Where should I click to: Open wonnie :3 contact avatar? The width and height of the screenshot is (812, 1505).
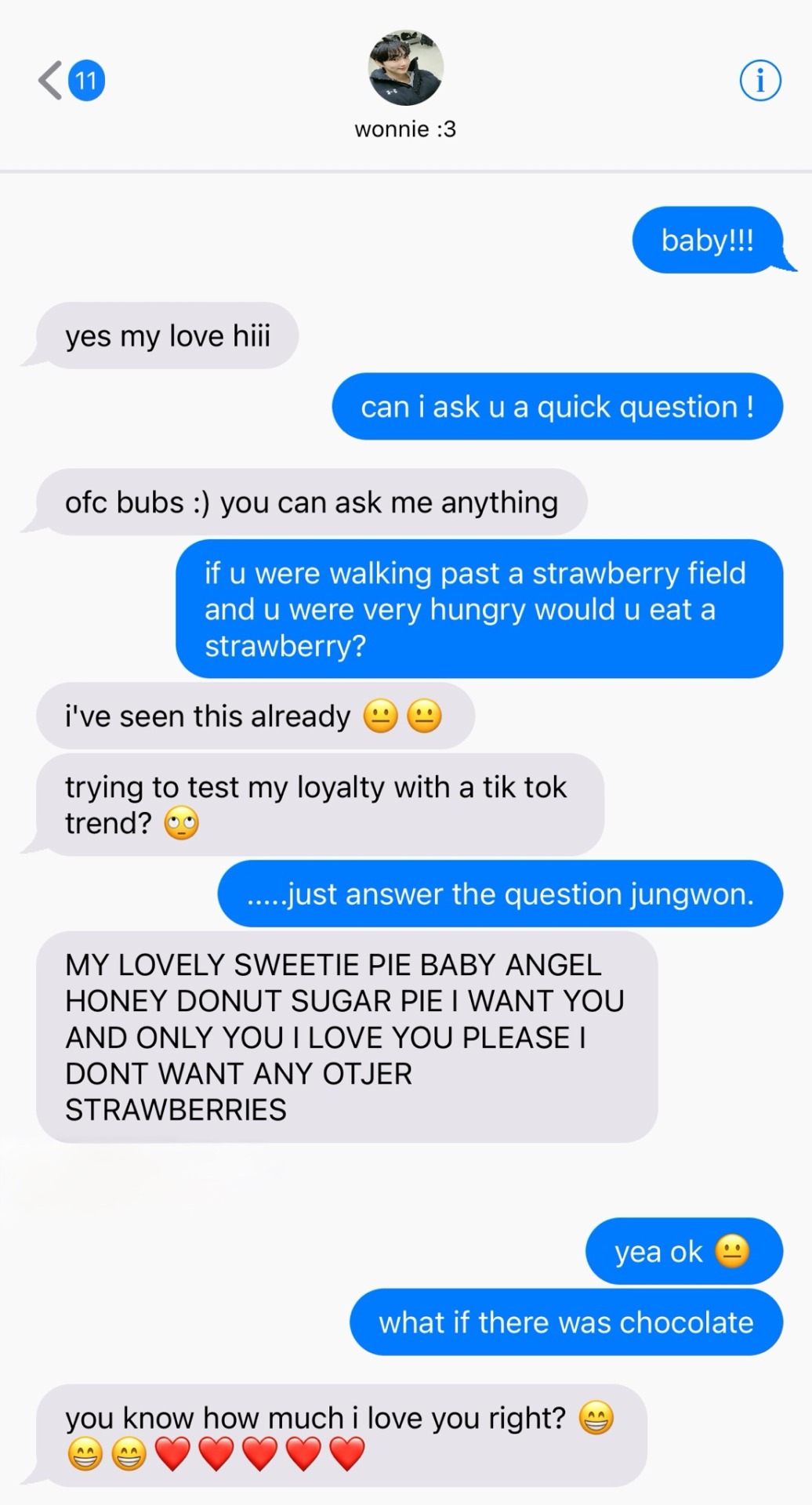(405, 69)
